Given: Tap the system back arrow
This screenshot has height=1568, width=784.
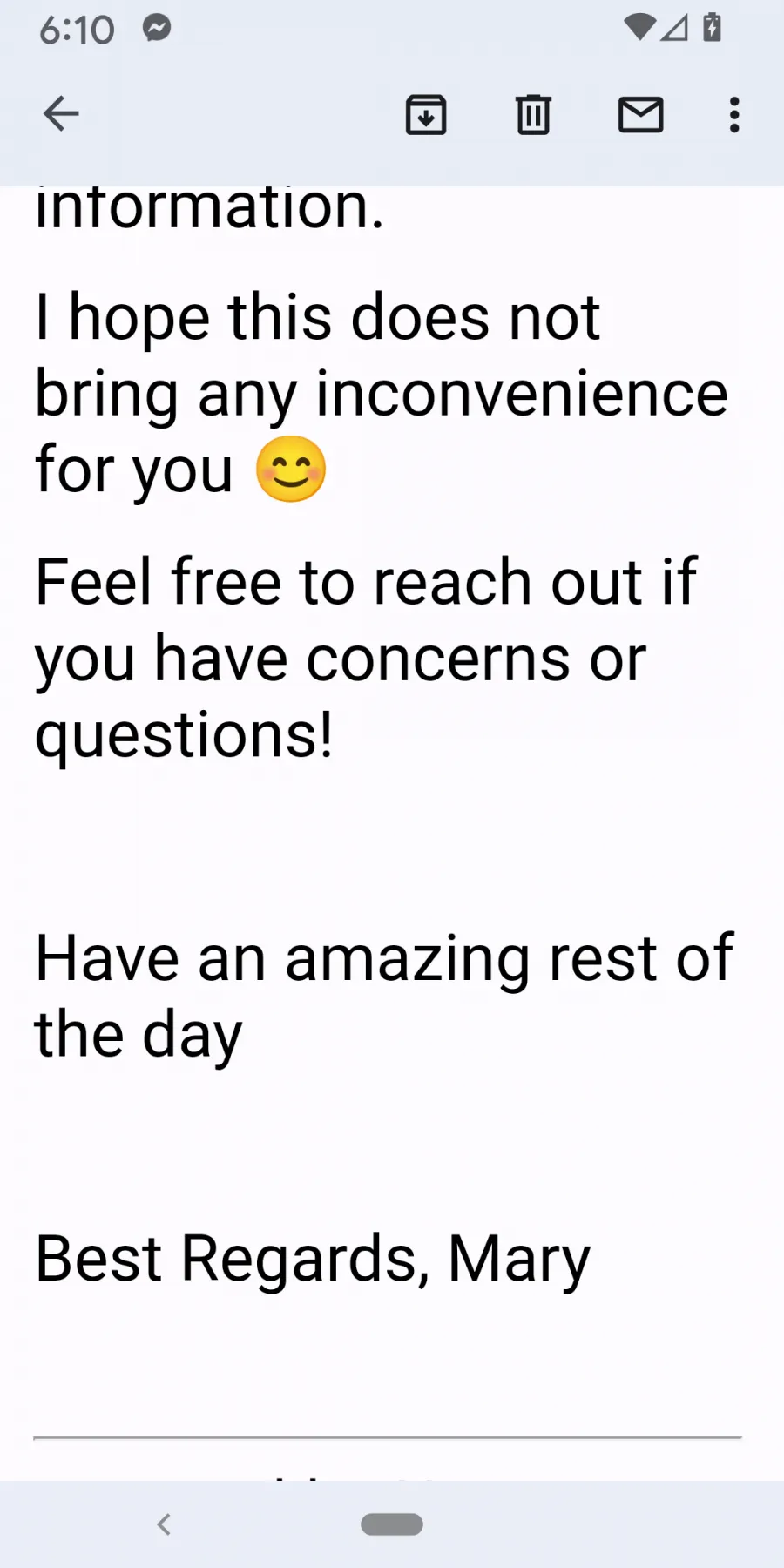Looking at the screenshot, I should (164, 1524).
